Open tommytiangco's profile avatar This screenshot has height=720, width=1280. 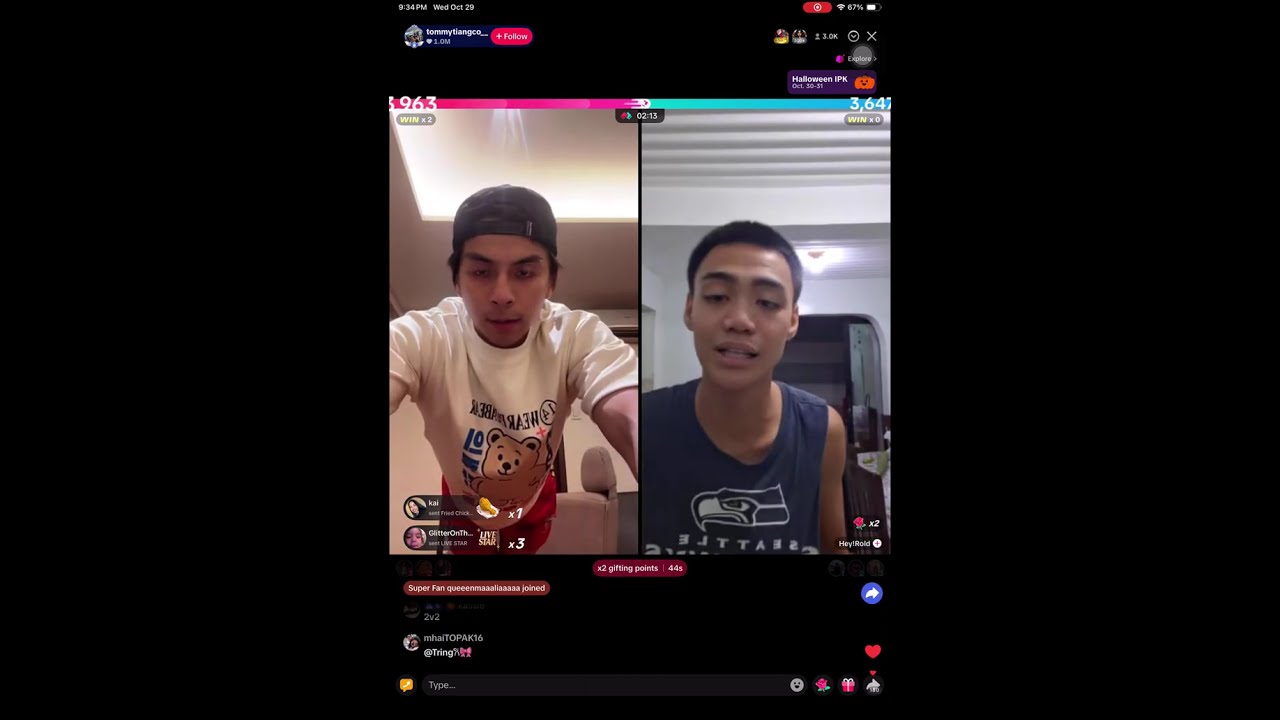tap(413, 37)
